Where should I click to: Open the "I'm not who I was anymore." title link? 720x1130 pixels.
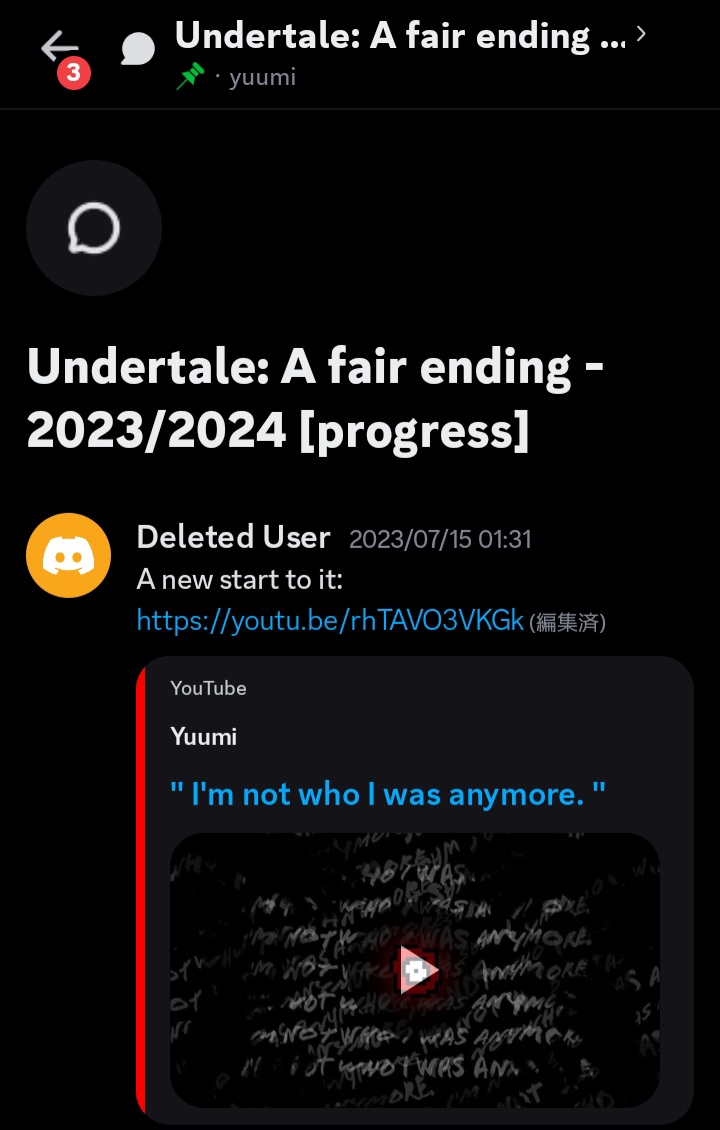coord(388,795)
